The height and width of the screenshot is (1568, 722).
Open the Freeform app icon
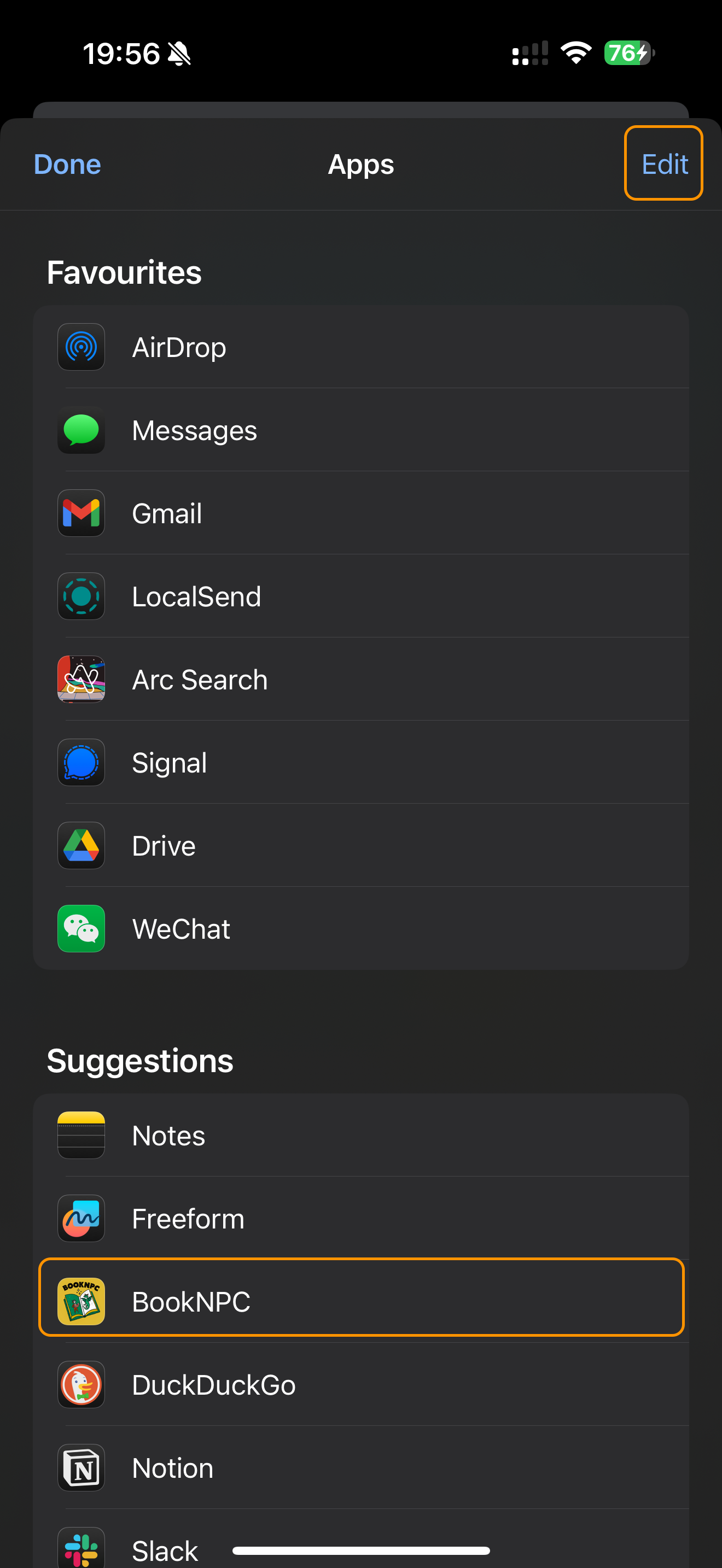(x=81, y=1218)
